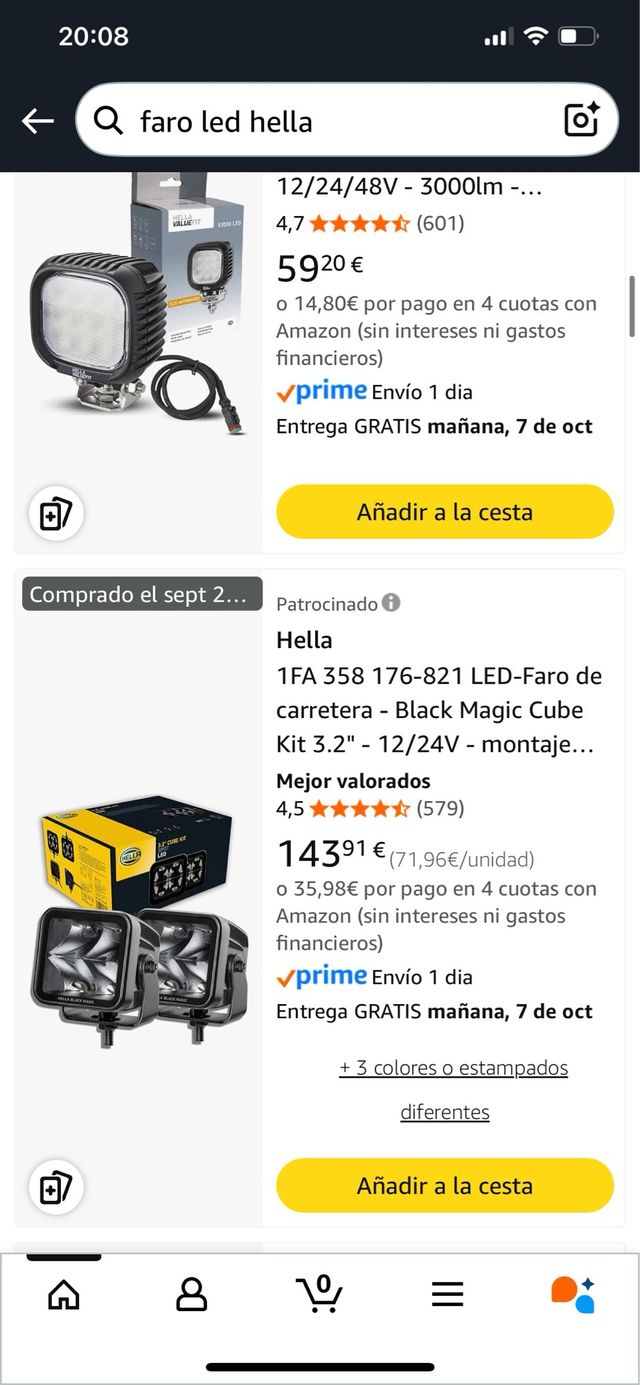The width and height of the screenshot is (640, 1385).
Task: Tap the compare icon on the Cube Kit
Action: (55, 1188)
